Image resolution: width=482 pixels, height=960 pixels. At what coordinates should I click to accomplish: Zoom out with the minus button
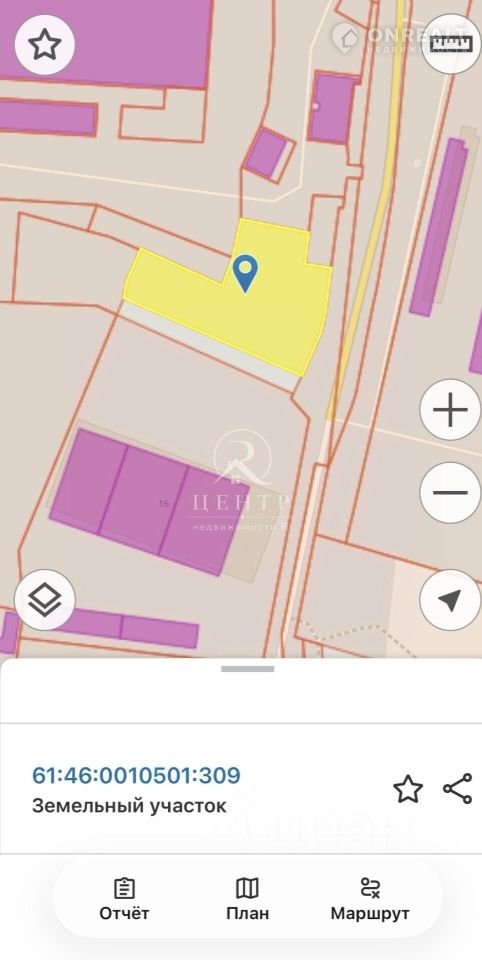point(450,492)
